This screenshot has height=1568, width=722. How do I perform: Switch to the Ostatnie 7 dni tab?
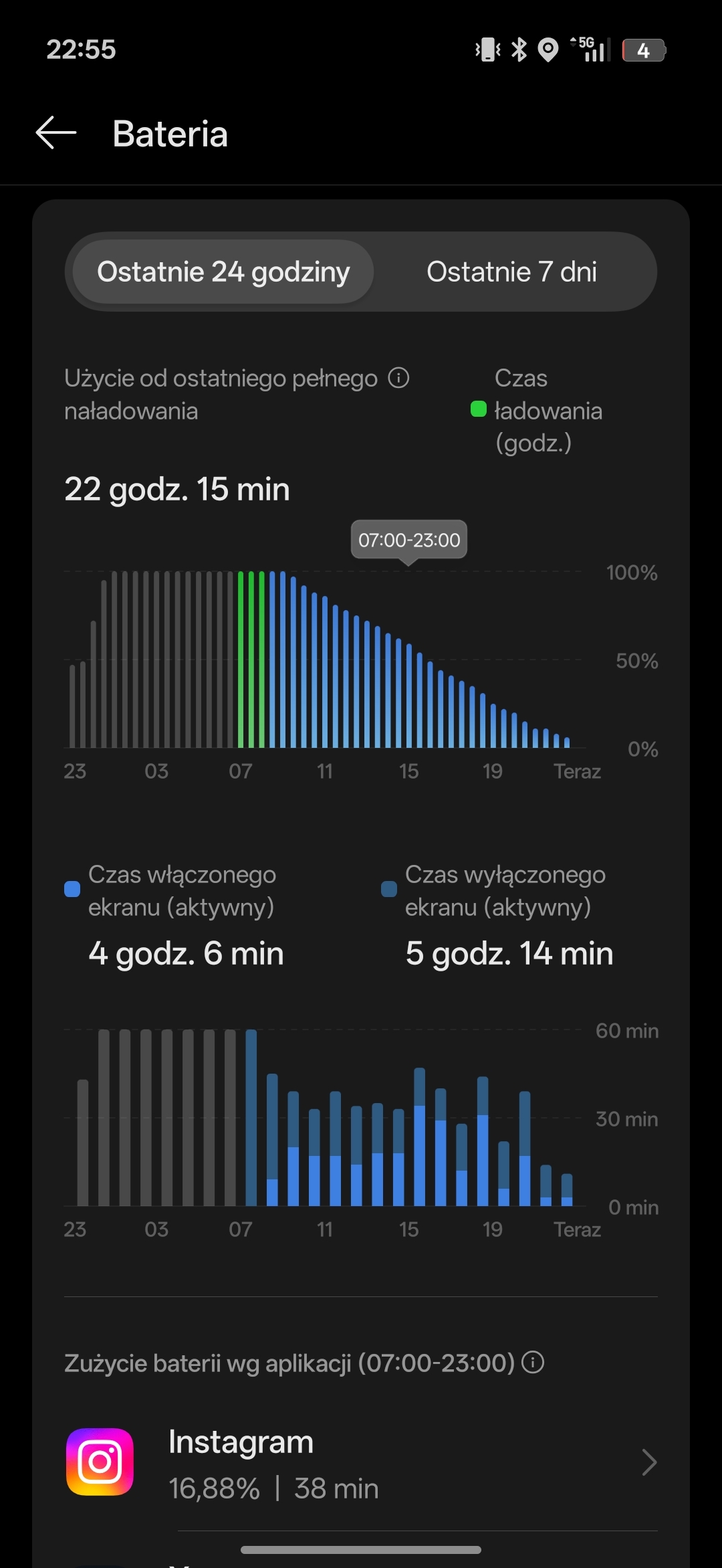click(x=511, y=272)
